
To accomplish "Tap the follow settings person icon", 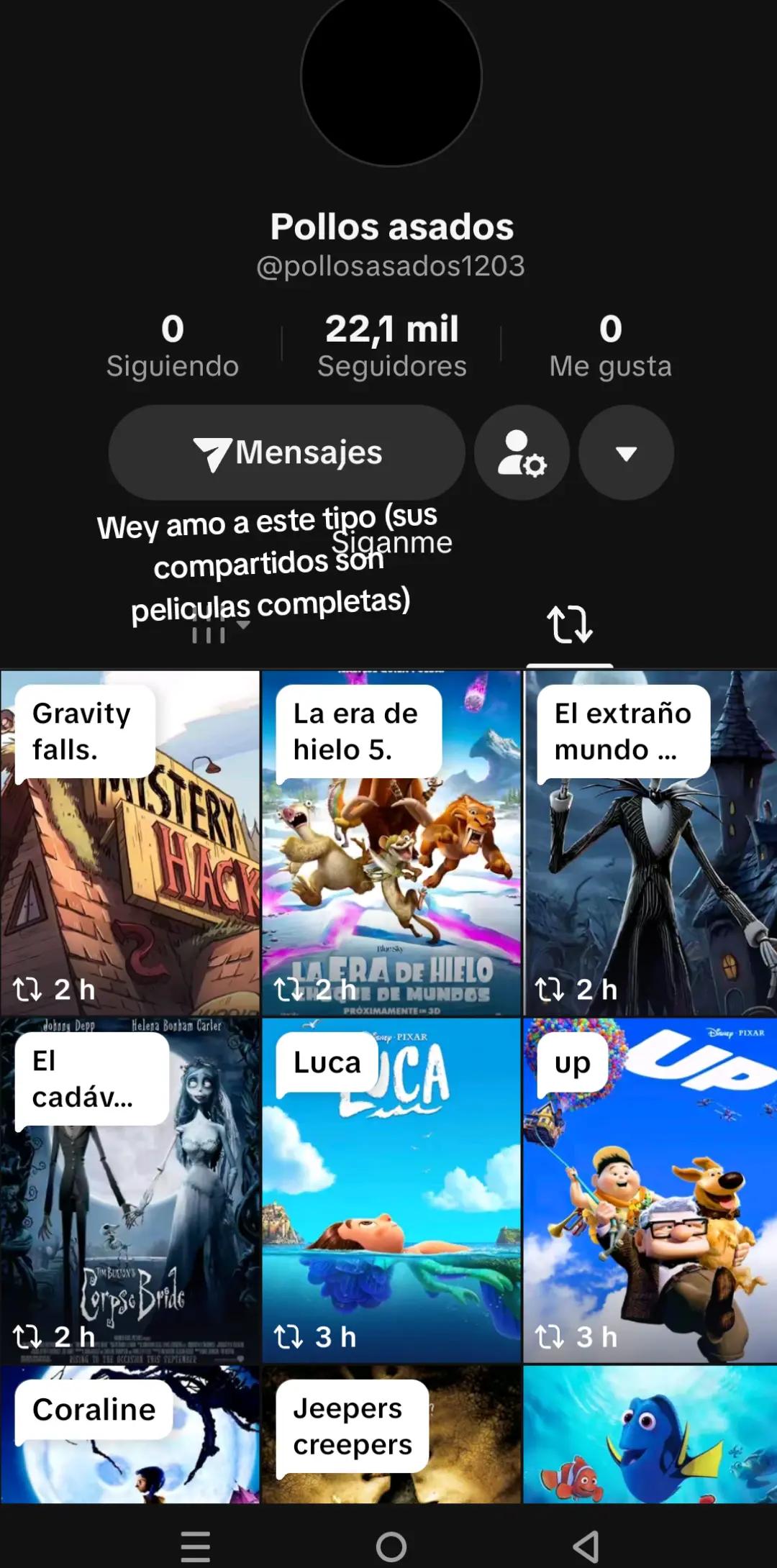I will coord(522,452).
